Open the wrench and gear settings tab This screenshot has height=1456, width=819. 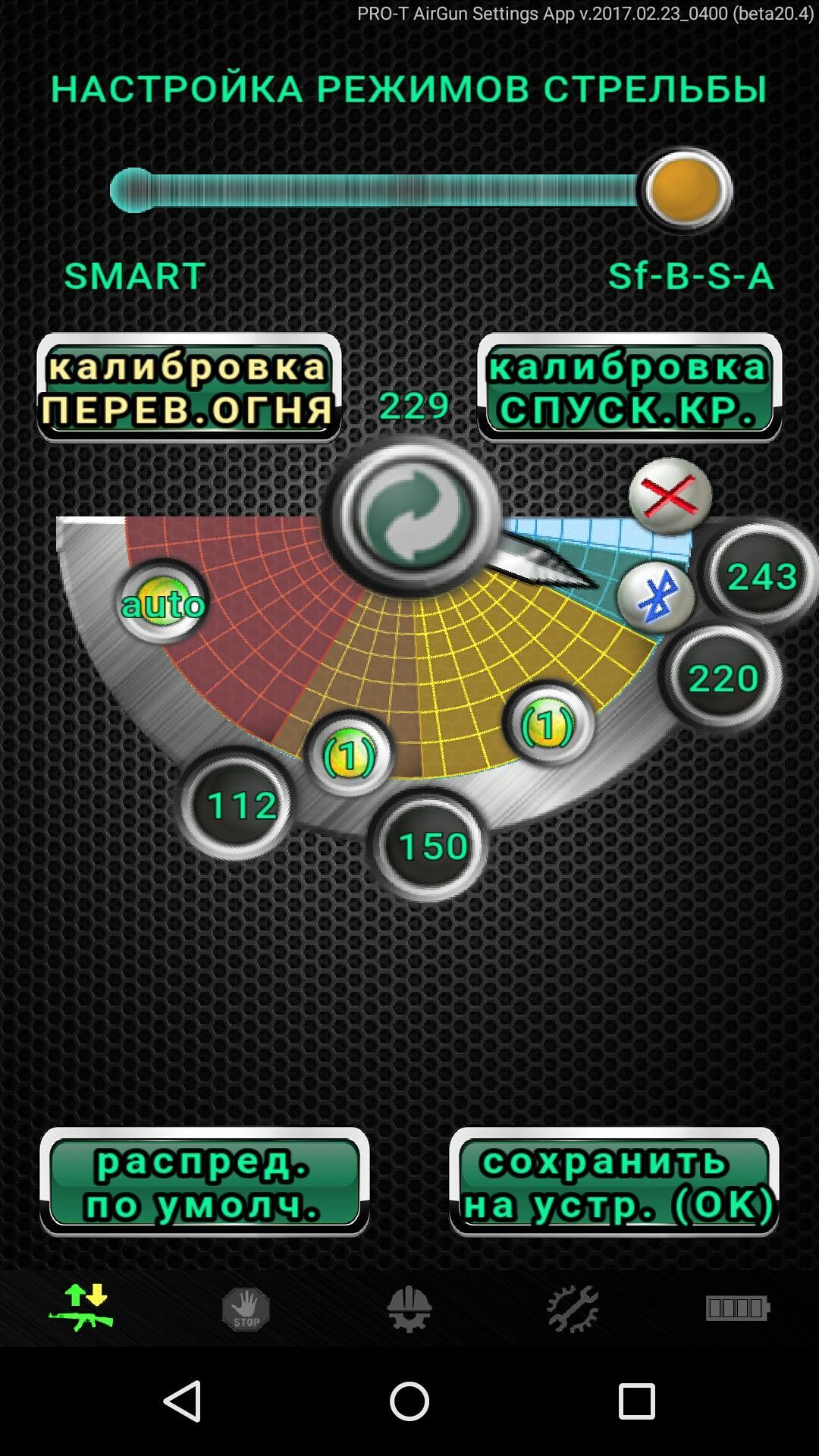coord(573,1309)
